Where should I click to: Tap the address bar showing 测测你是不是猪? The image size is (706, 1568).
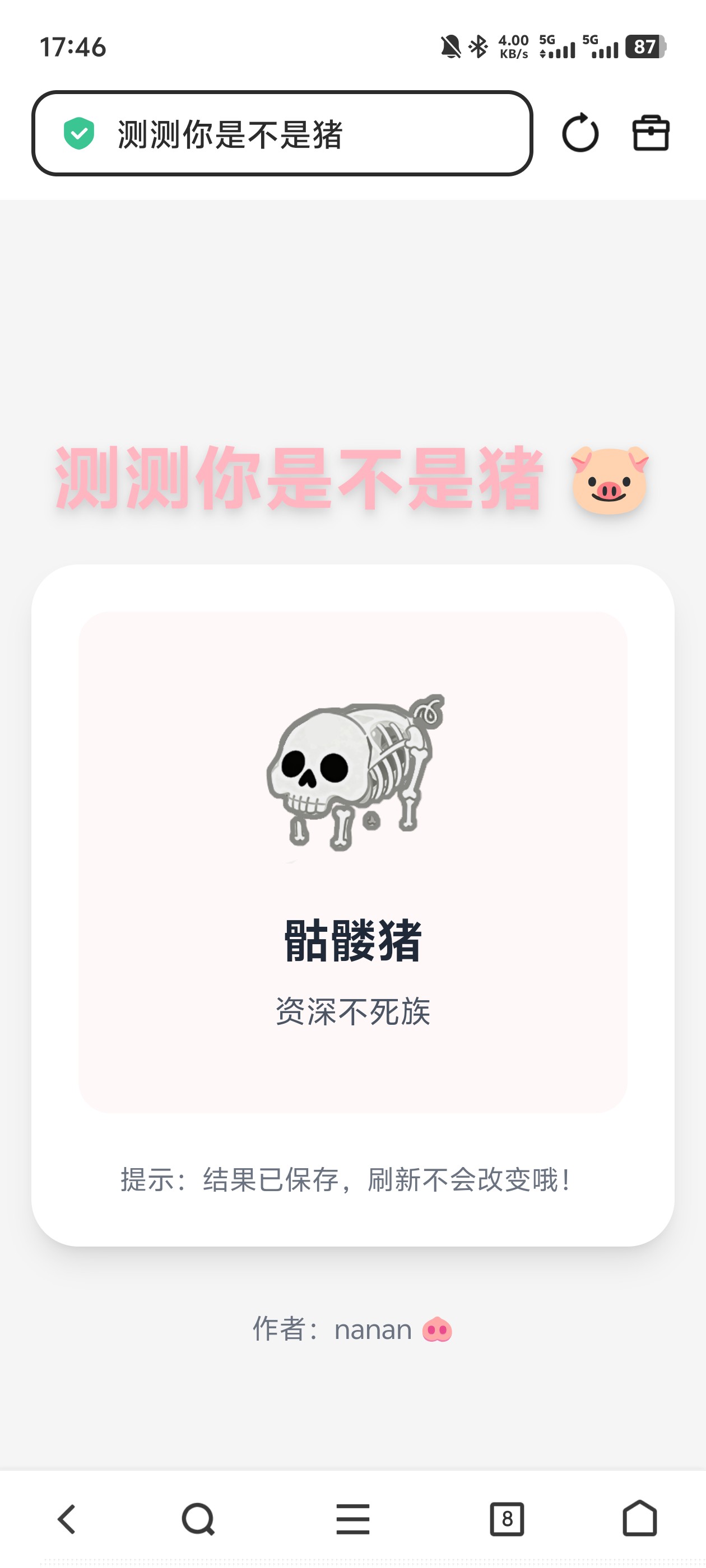point(292,133)
